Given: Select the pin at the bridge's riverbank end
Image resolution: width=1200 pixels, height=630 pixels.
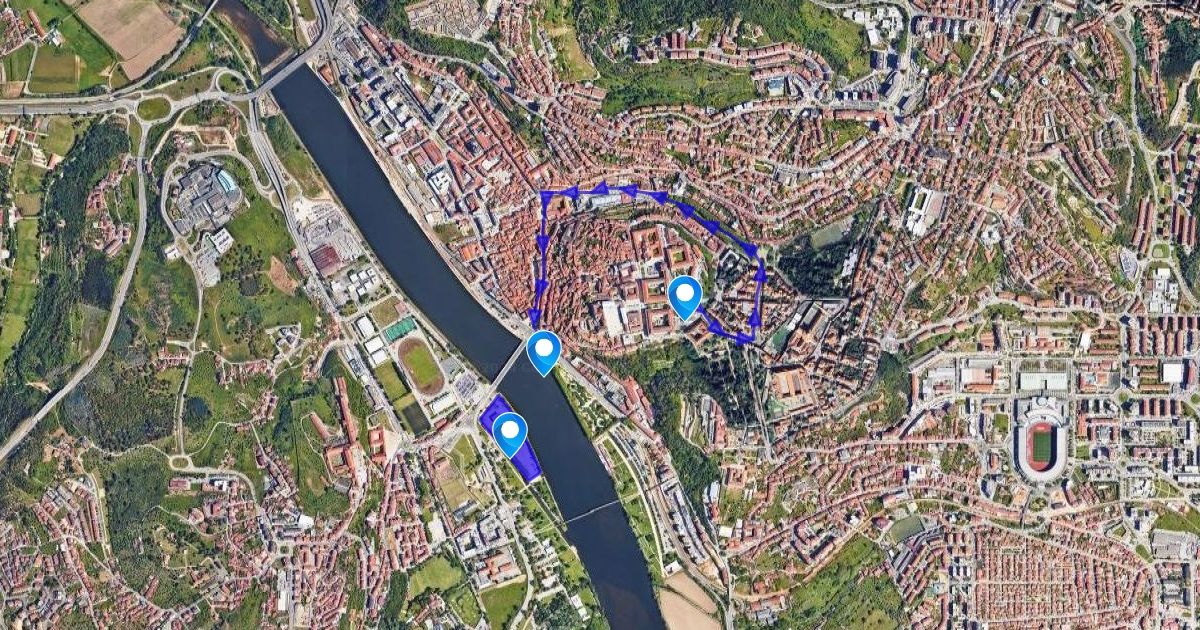Looking at the screenshot, I should [x=543, y=351].
